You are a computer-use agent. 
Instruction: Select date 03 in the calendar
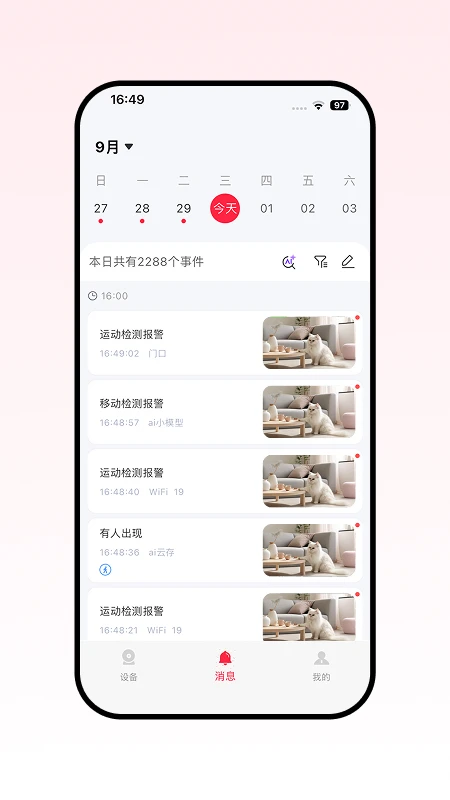pyautogui.click(x=349, y=209)
